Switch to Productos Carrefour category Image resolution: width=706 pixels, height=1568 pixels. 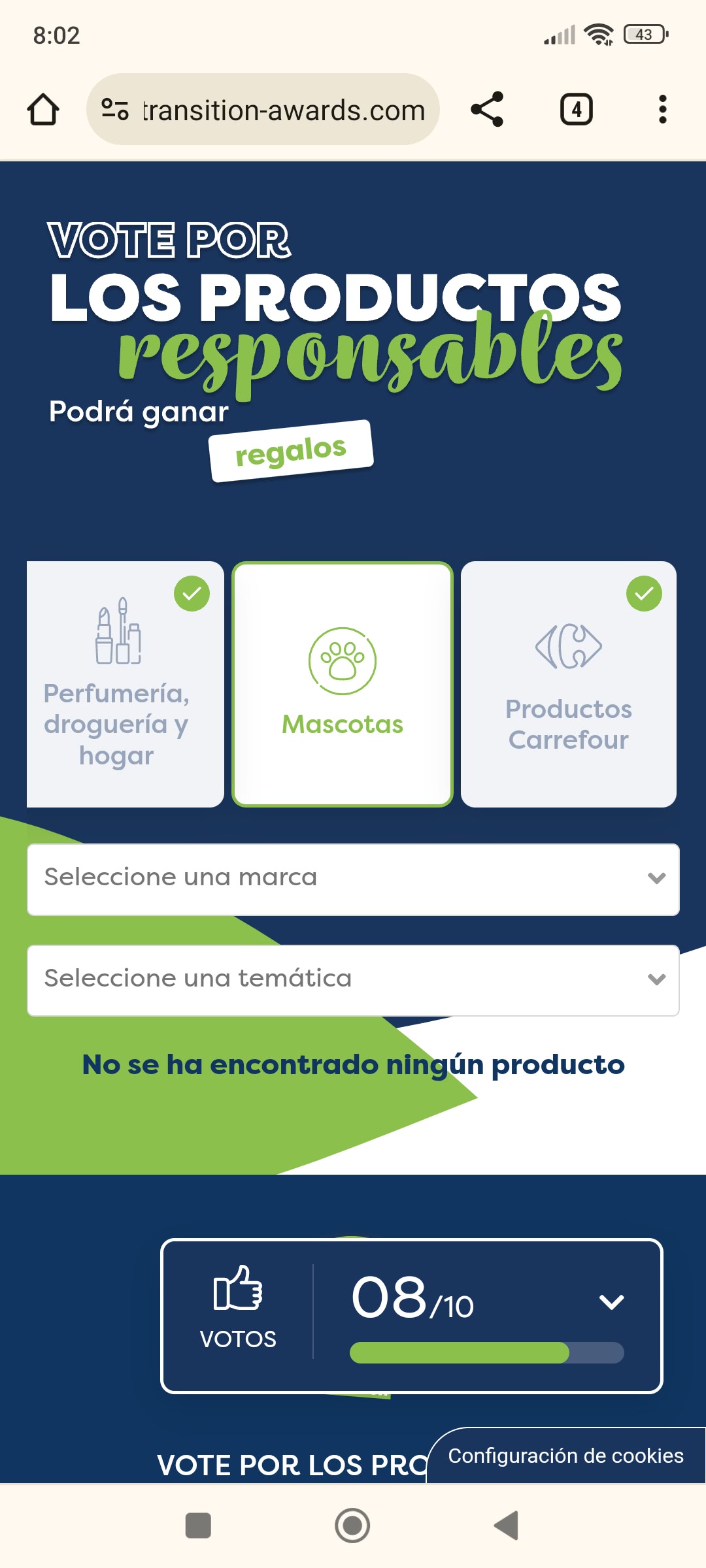568,684
